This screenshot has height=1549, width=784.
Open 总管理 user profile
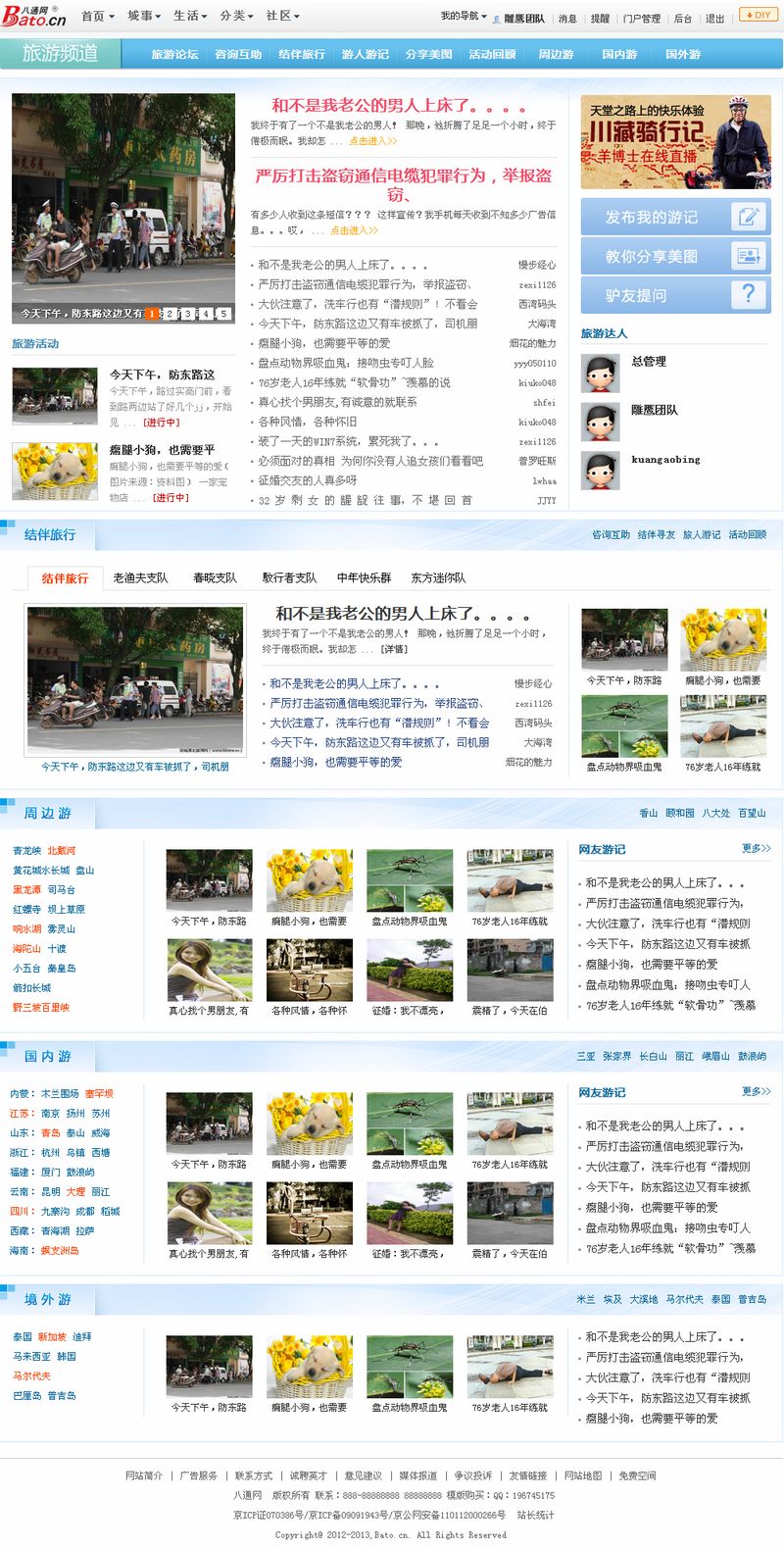648,362
